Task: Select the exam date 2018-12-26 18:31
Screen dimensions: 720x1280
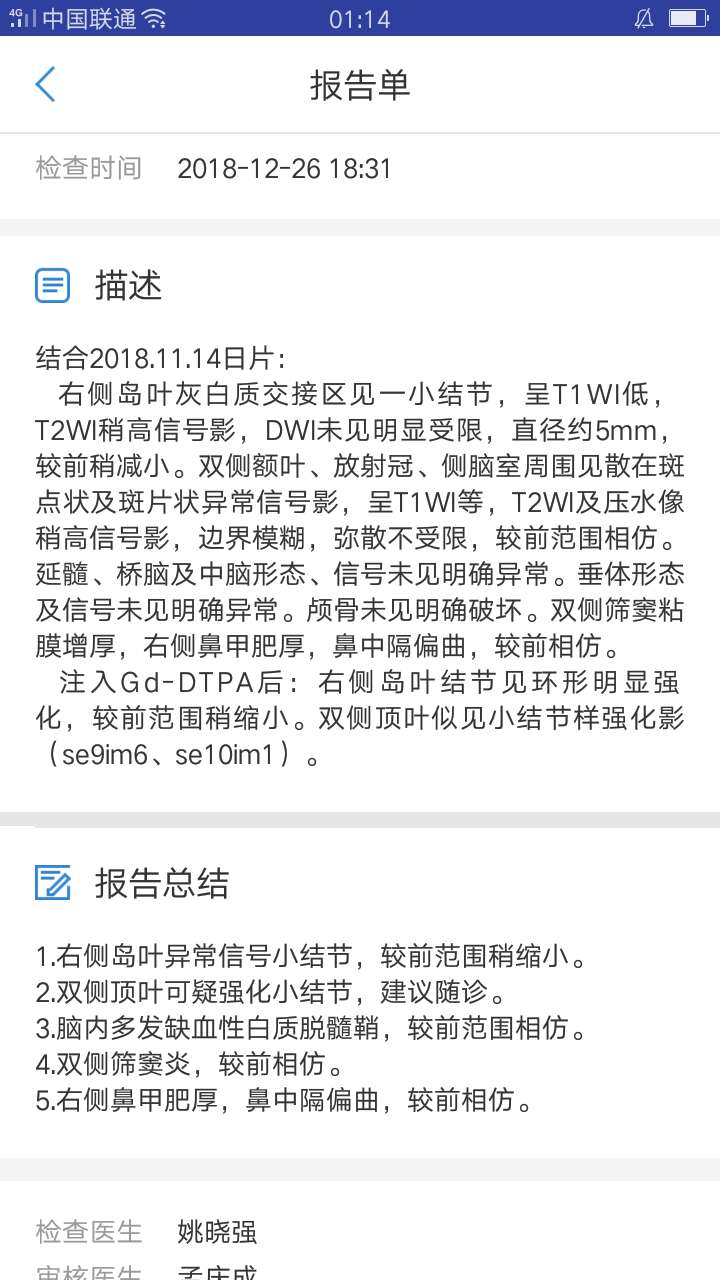Action: 283,168
